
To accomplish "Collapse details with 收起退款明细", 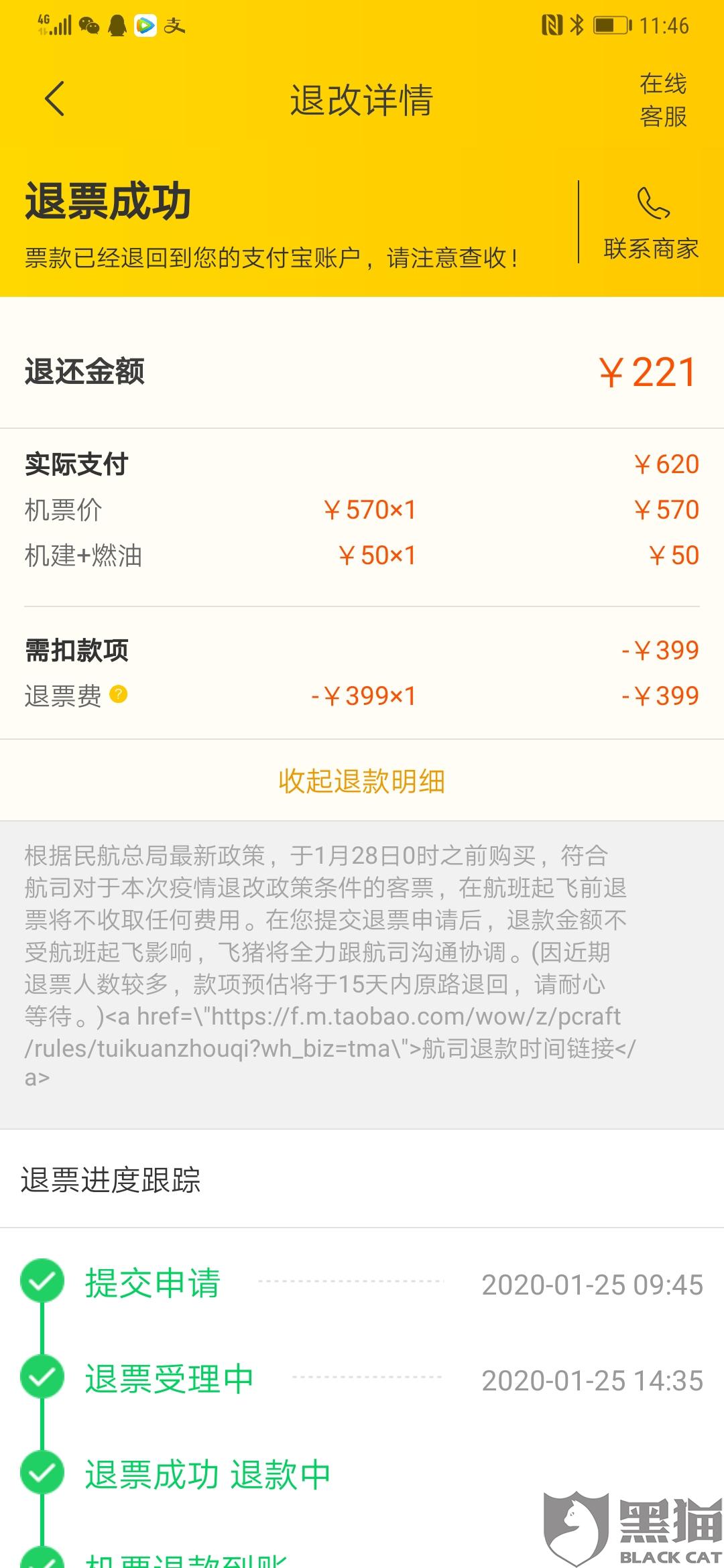I will coord(362,781).
